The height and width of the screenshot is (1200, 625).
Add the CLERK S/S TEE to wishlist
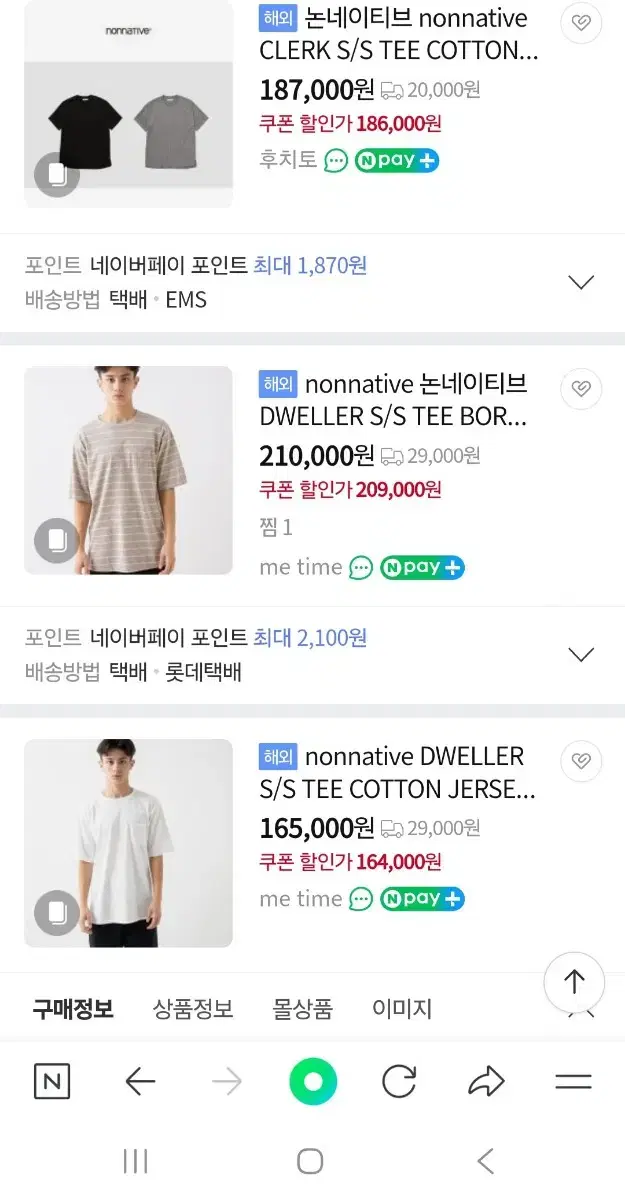click(x=581, y=23)
